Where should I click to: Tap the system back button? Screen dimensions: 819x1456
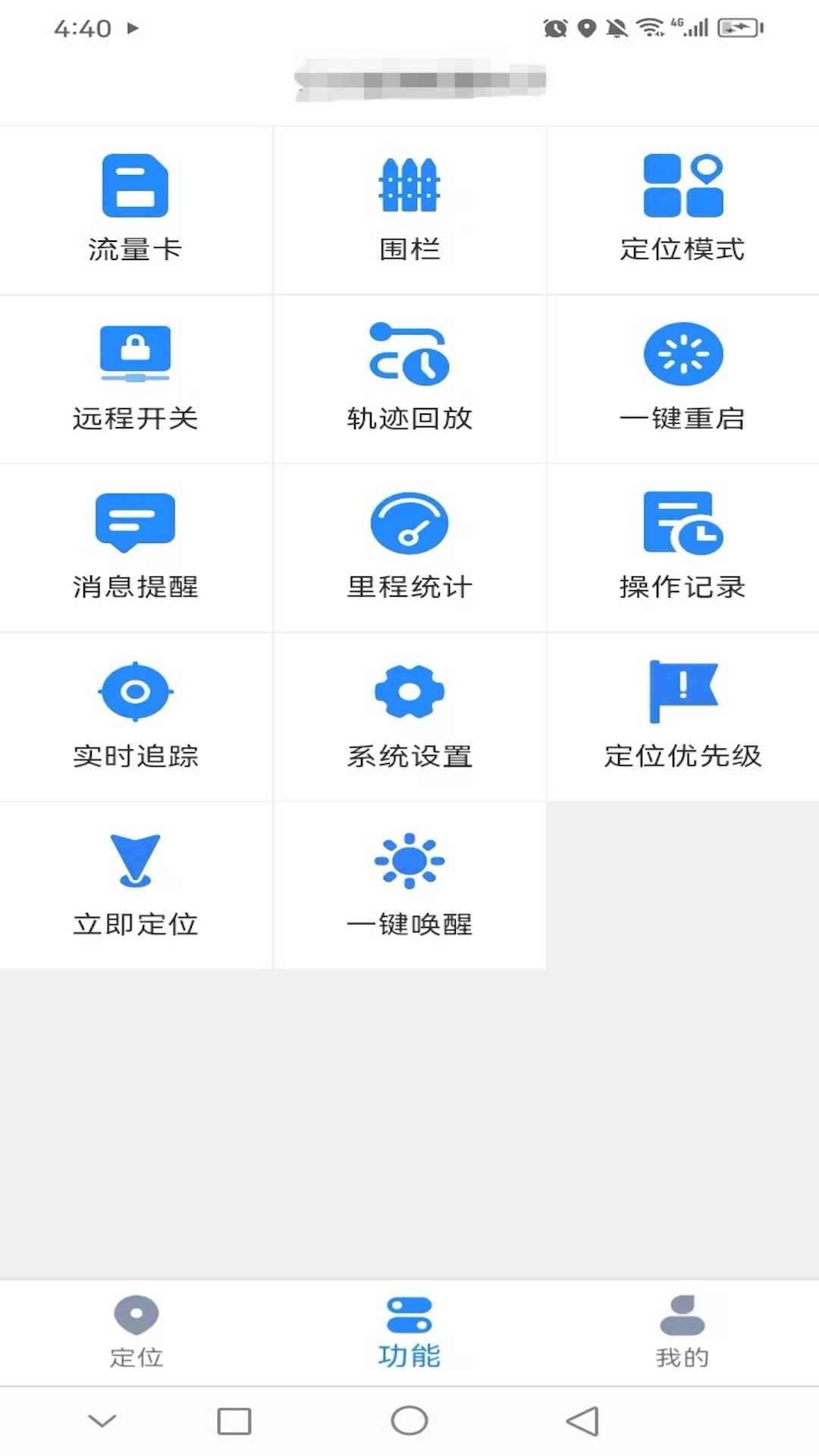point(582,1421)
